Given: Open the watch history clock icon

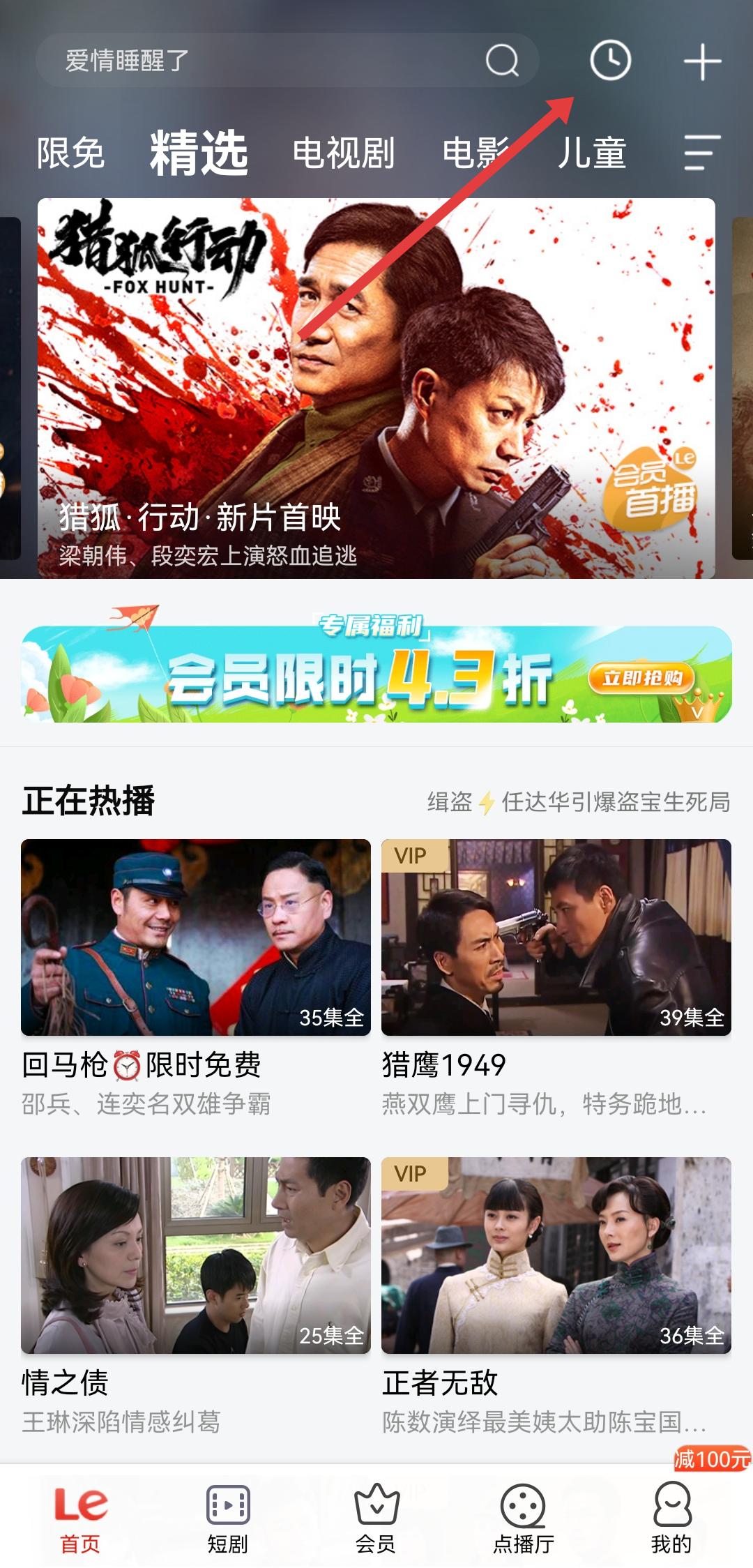Looking at the screenshot, I should pyautogui.click(x=610, y=61).
